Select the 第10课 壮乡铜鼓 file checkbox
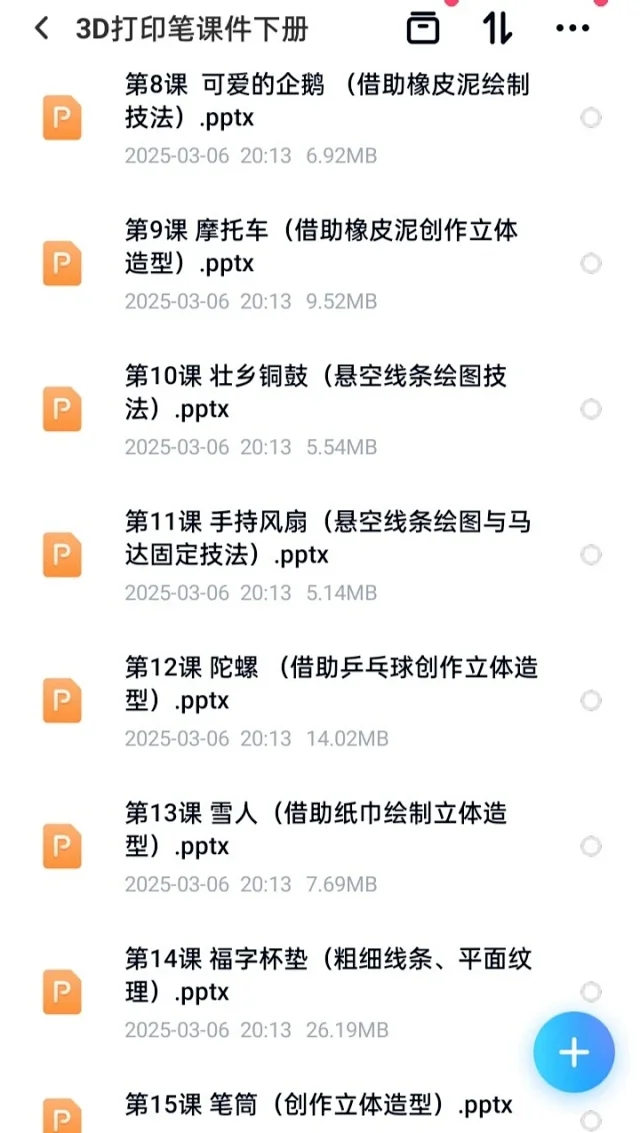The width and height of the screenshot is (640, 1133). [x=591, y=409]
